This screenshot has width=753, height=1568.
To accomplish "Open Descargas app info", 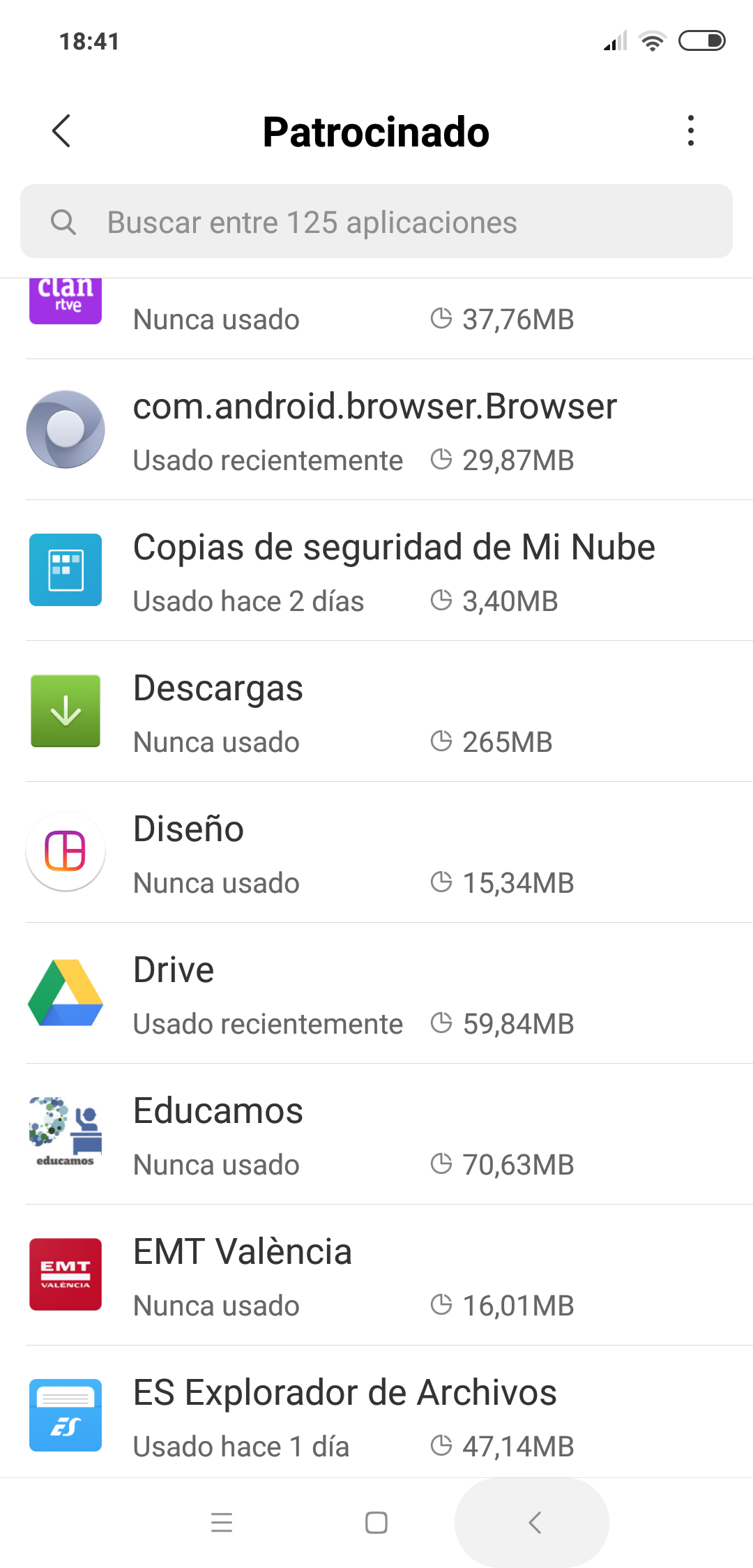I will (376, 711).
